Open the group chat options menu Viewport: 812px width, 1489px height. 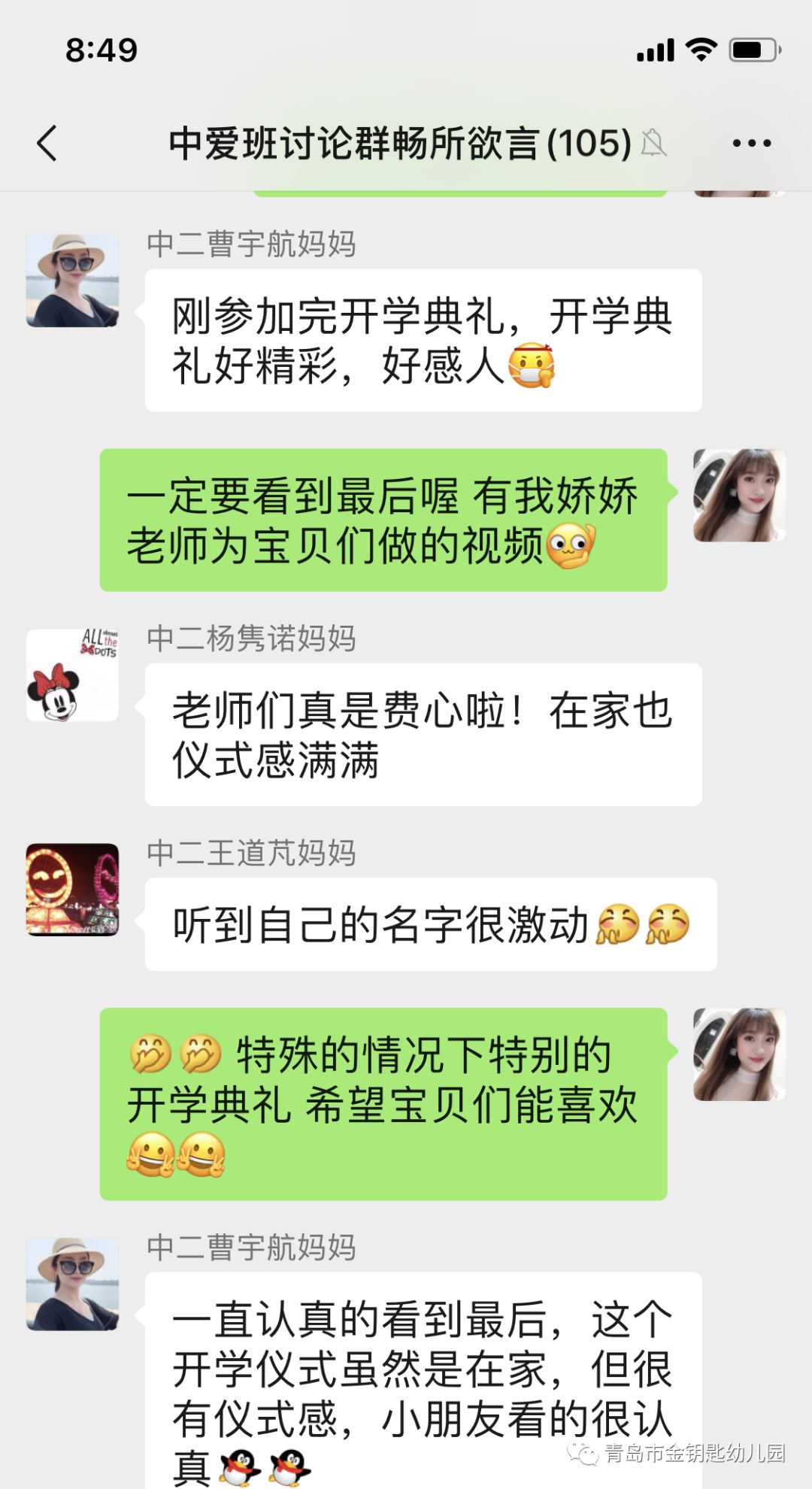tap(751, 143)
